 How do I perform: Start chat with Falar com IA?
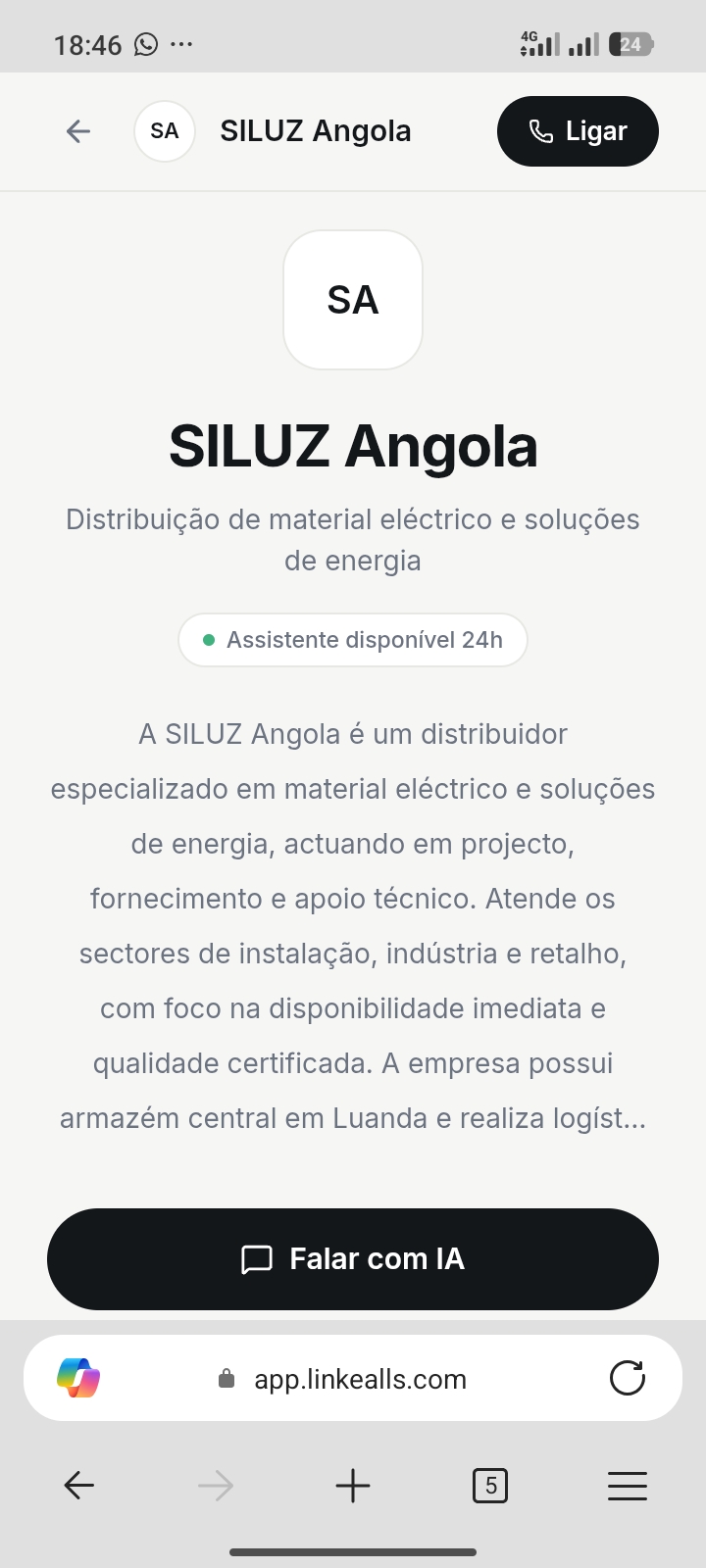coord(353,1259)
